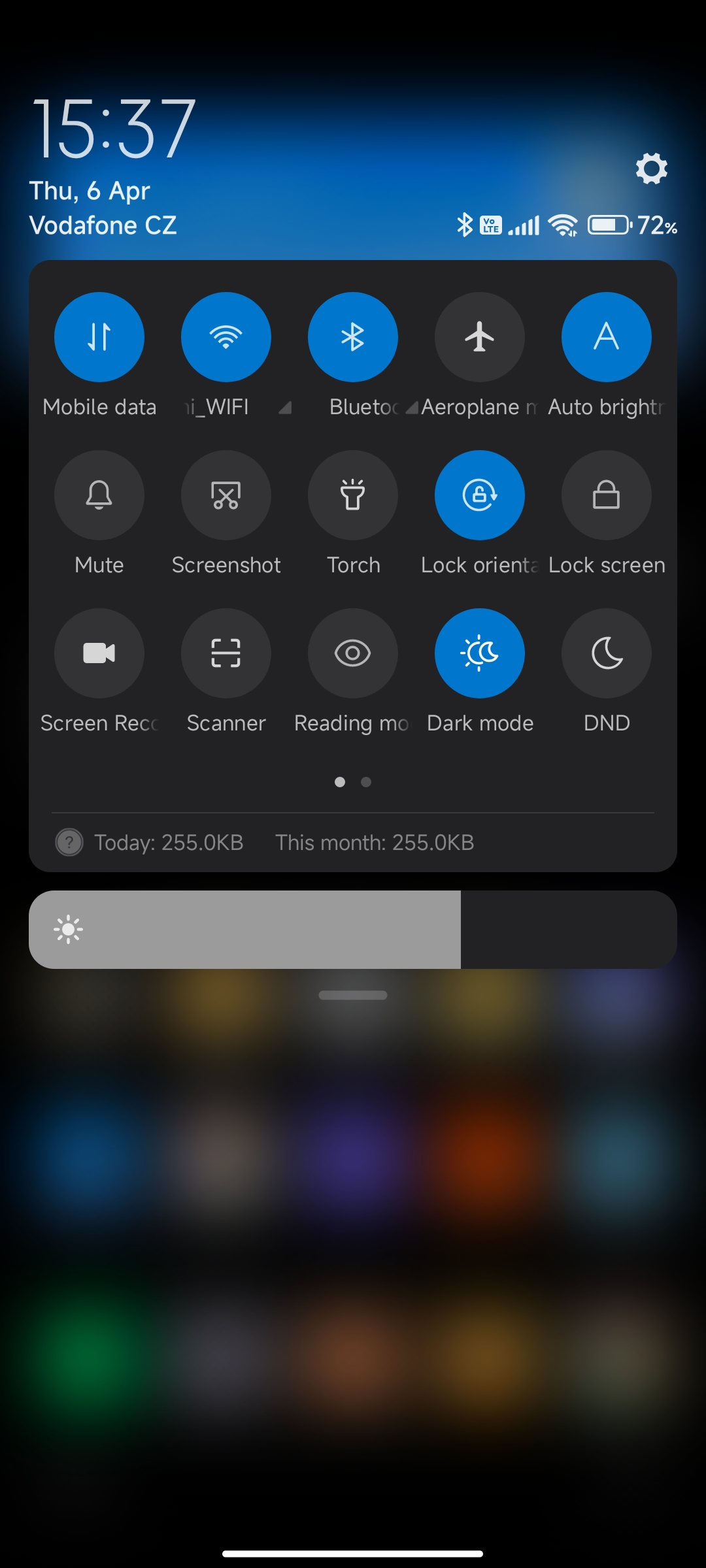Start the Screen Recorder

point(99,653)
